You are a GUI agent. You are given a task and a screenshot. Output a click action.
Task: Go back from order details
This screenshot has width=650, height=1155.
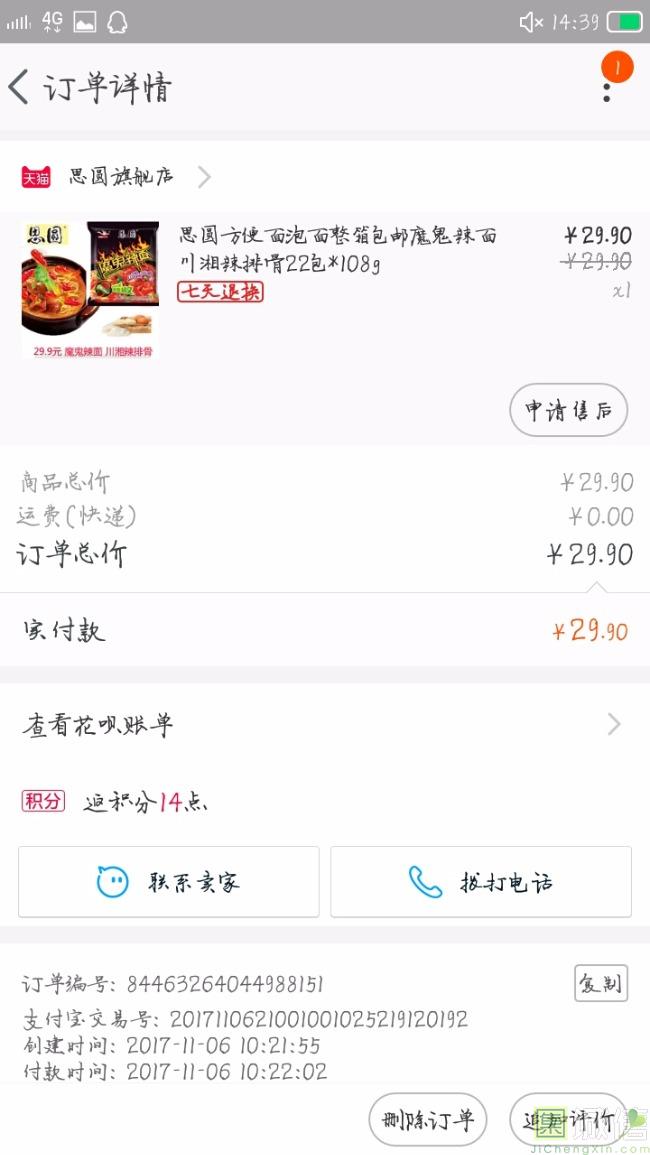pos(20,88)
